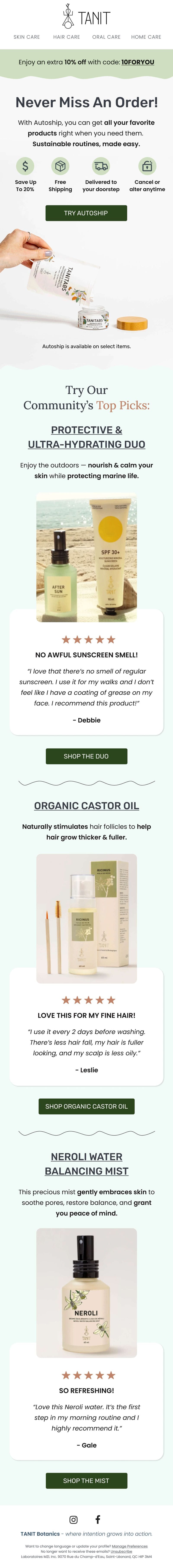Open the Protective & Ultra-Hydrating Duo link
173x1568 pixels.
(86, 437)
